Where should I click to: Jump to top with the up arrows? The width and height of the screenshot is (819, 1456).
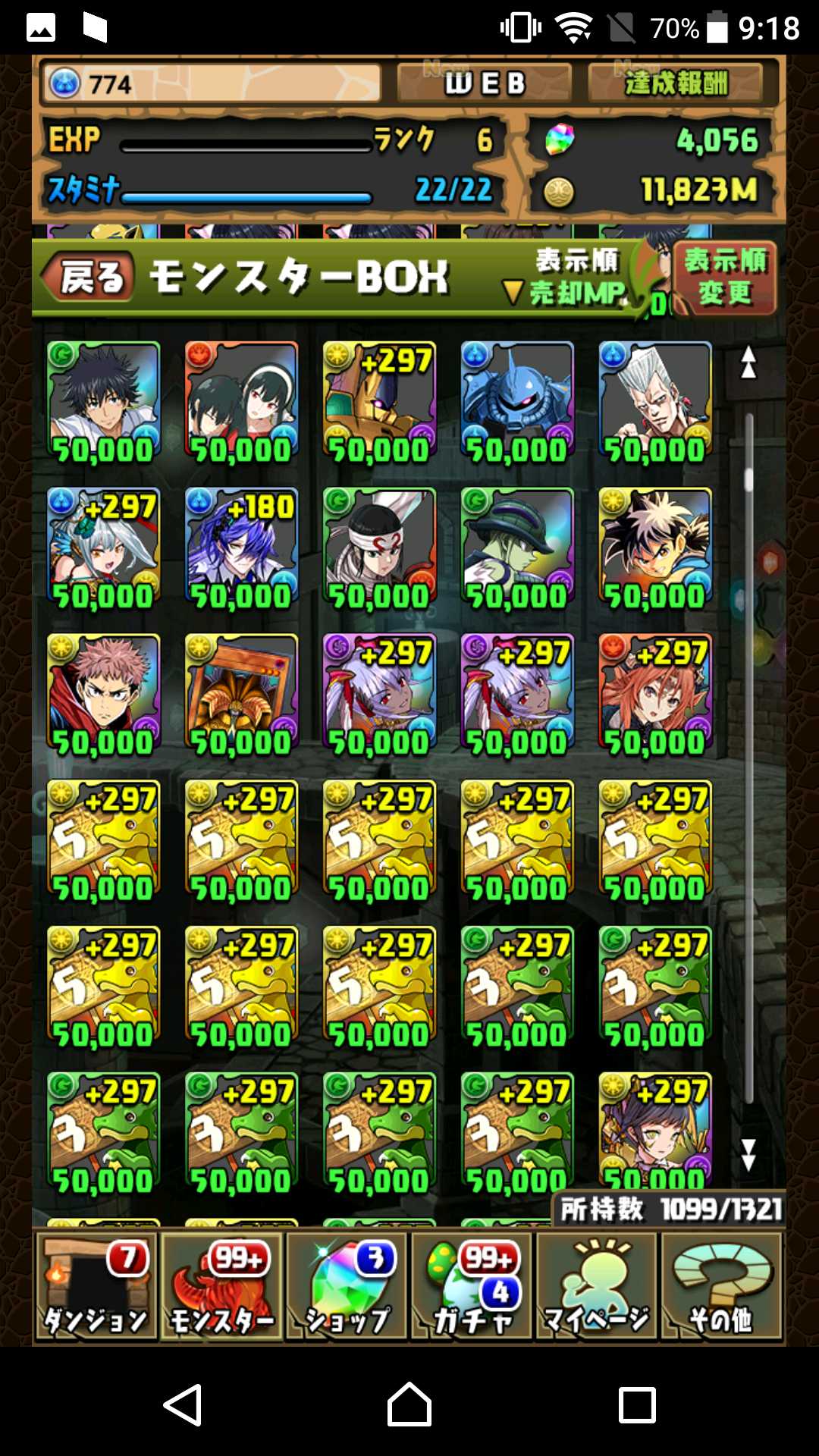pyautogui.click(x=748, y=362)
